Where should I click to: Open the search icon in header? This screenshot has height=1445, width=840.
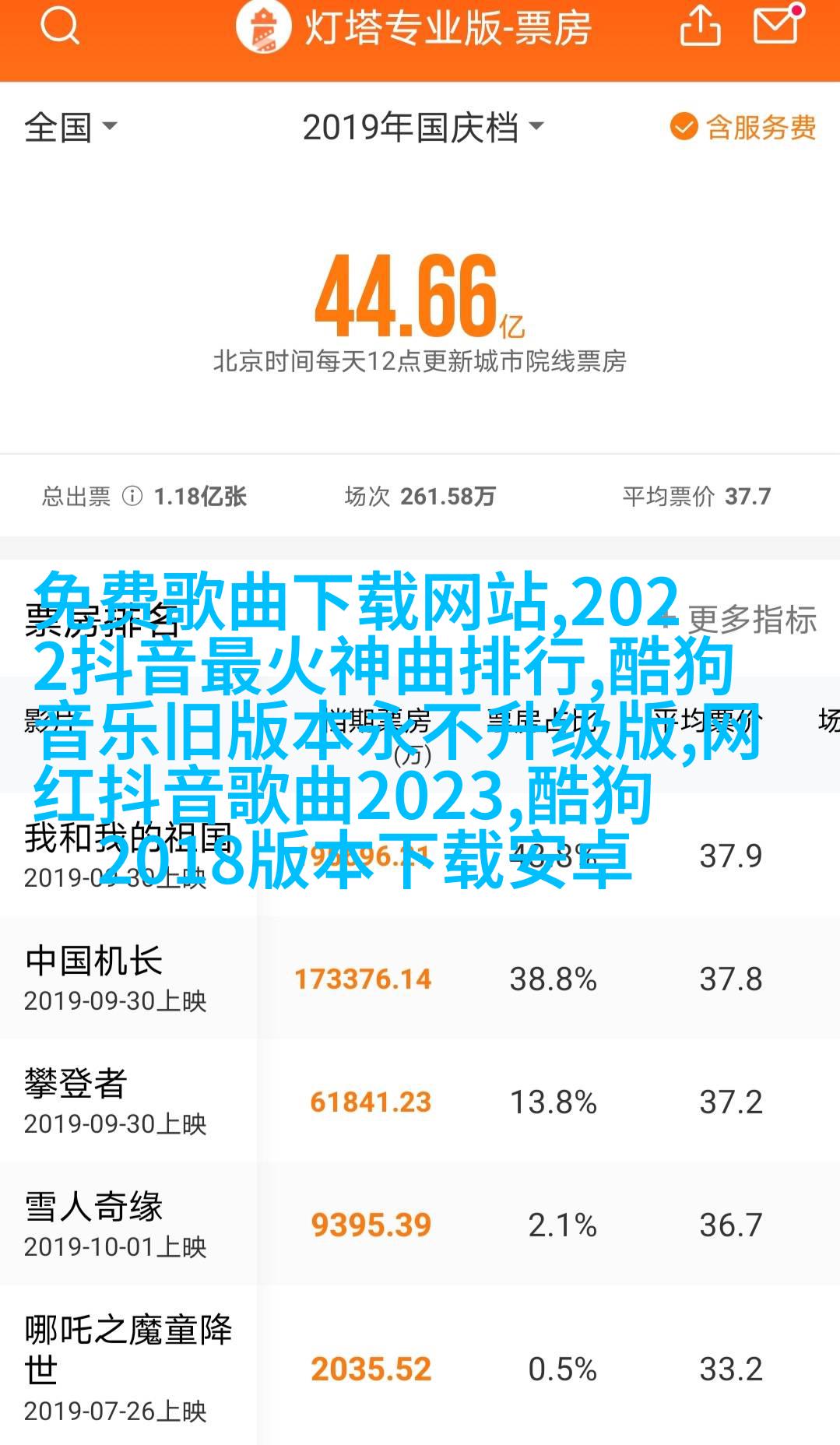point(59,26)
